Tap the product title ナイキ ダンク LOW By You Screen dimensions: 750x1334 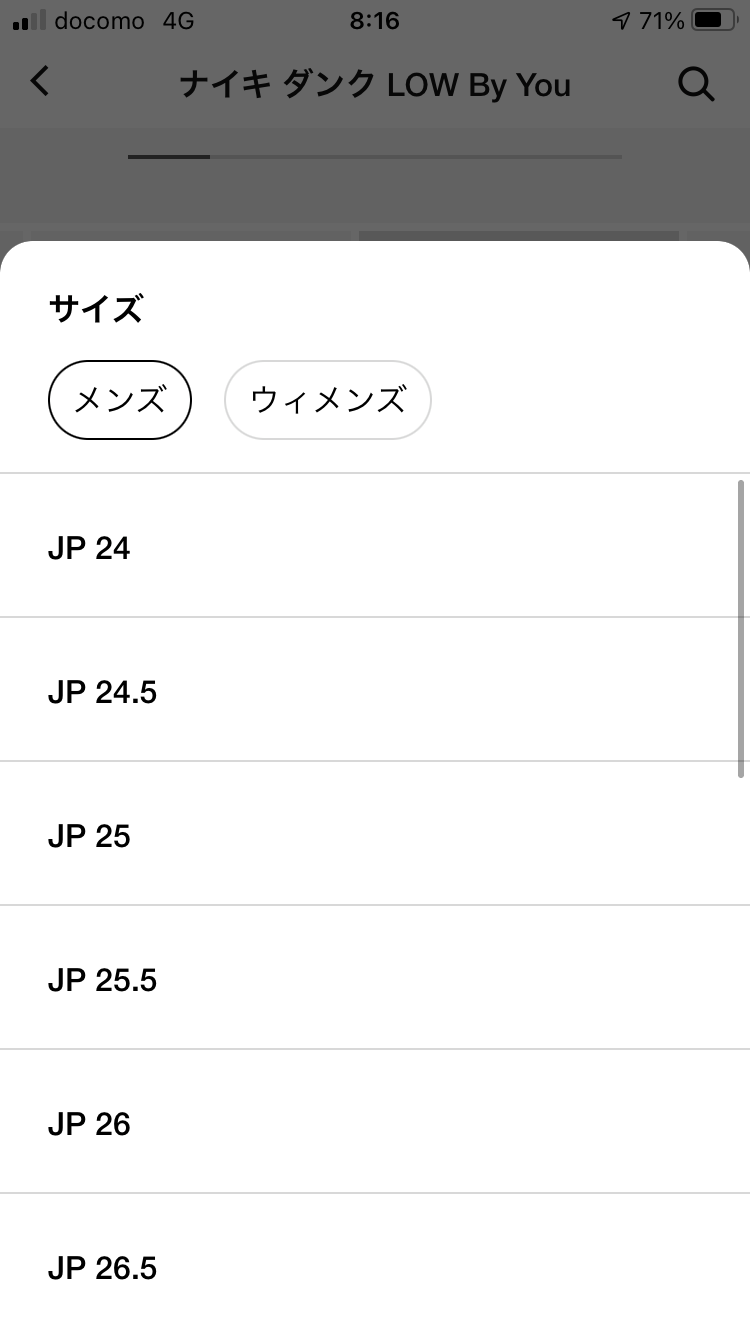pyautogui.click(x=374, y=86)
